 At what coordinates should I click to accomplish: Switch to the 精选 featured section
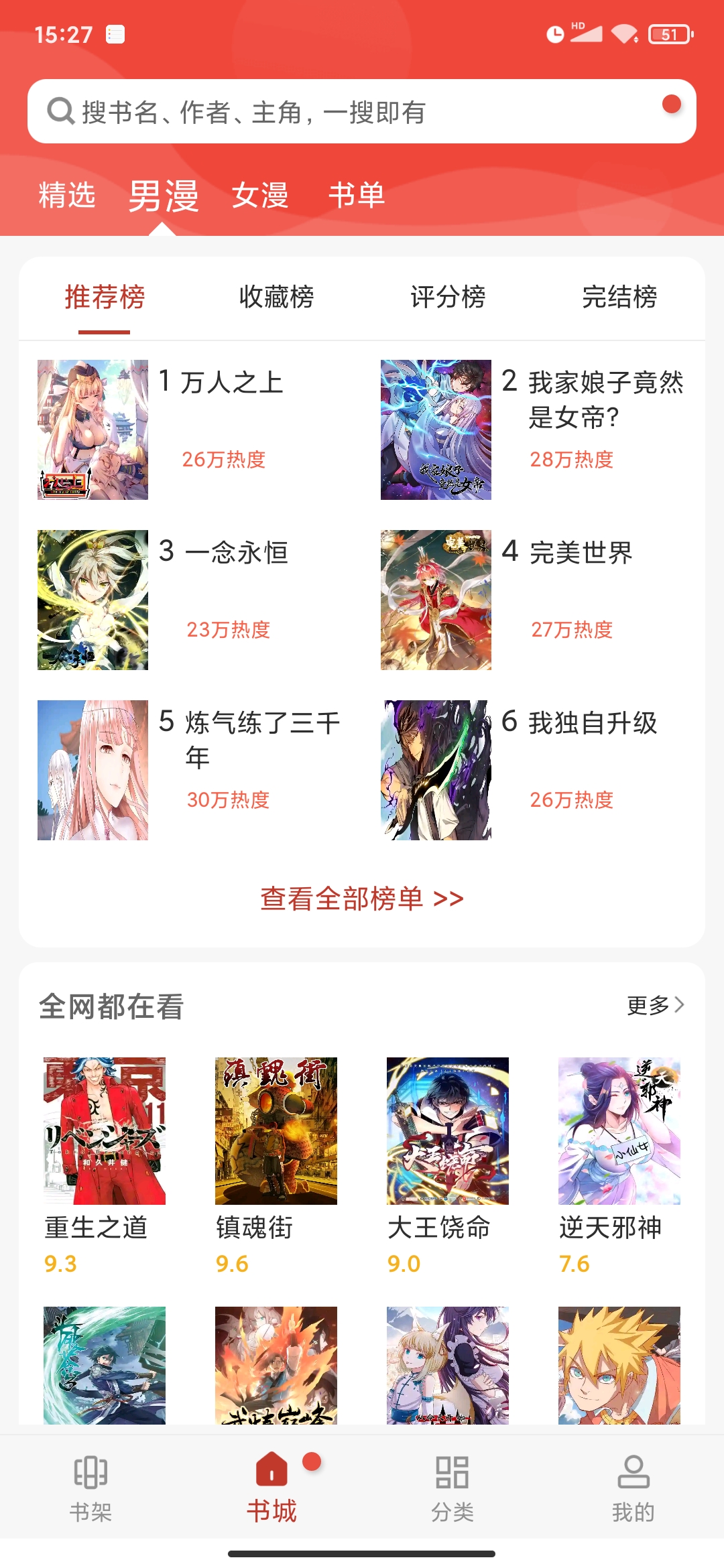coord(67,196)
